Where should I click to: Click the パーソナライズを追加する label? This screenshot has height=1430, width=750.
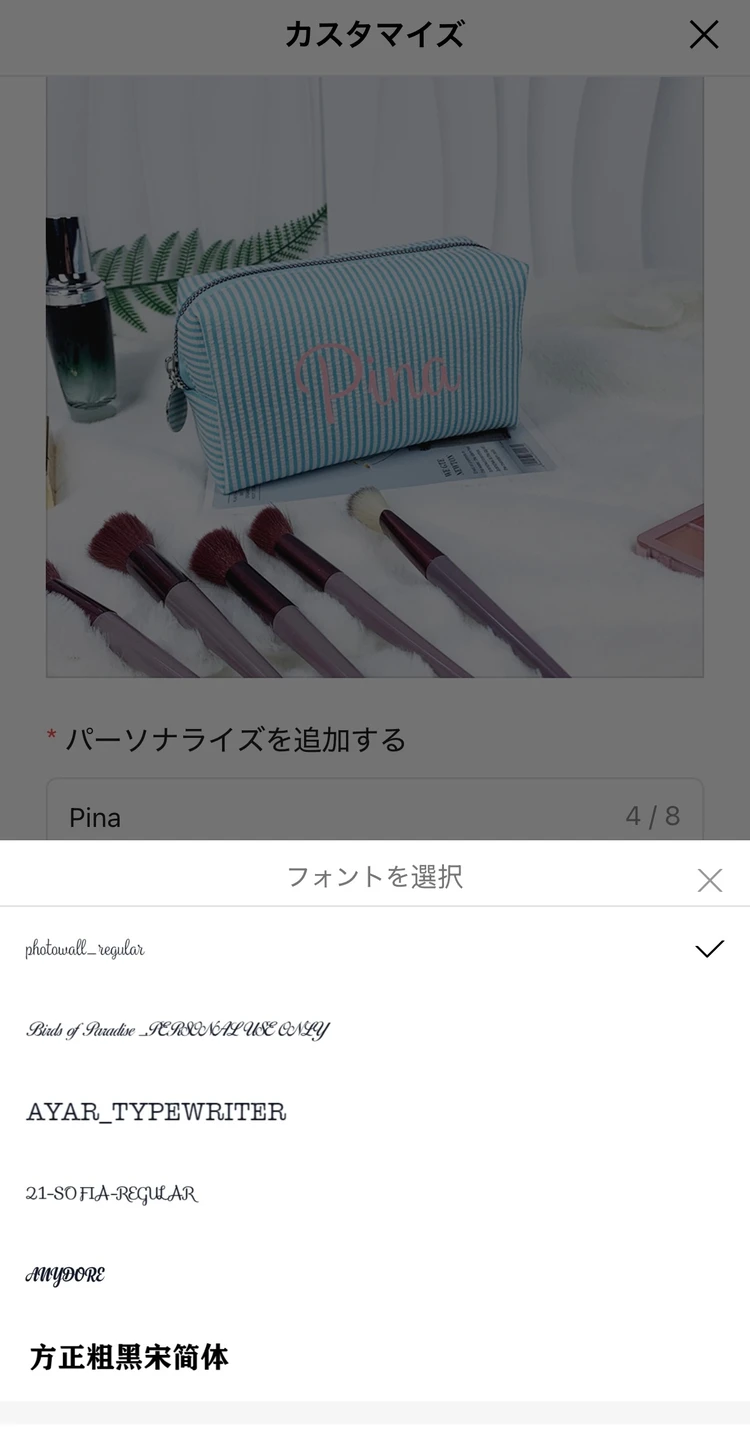[x=235, y=741]
